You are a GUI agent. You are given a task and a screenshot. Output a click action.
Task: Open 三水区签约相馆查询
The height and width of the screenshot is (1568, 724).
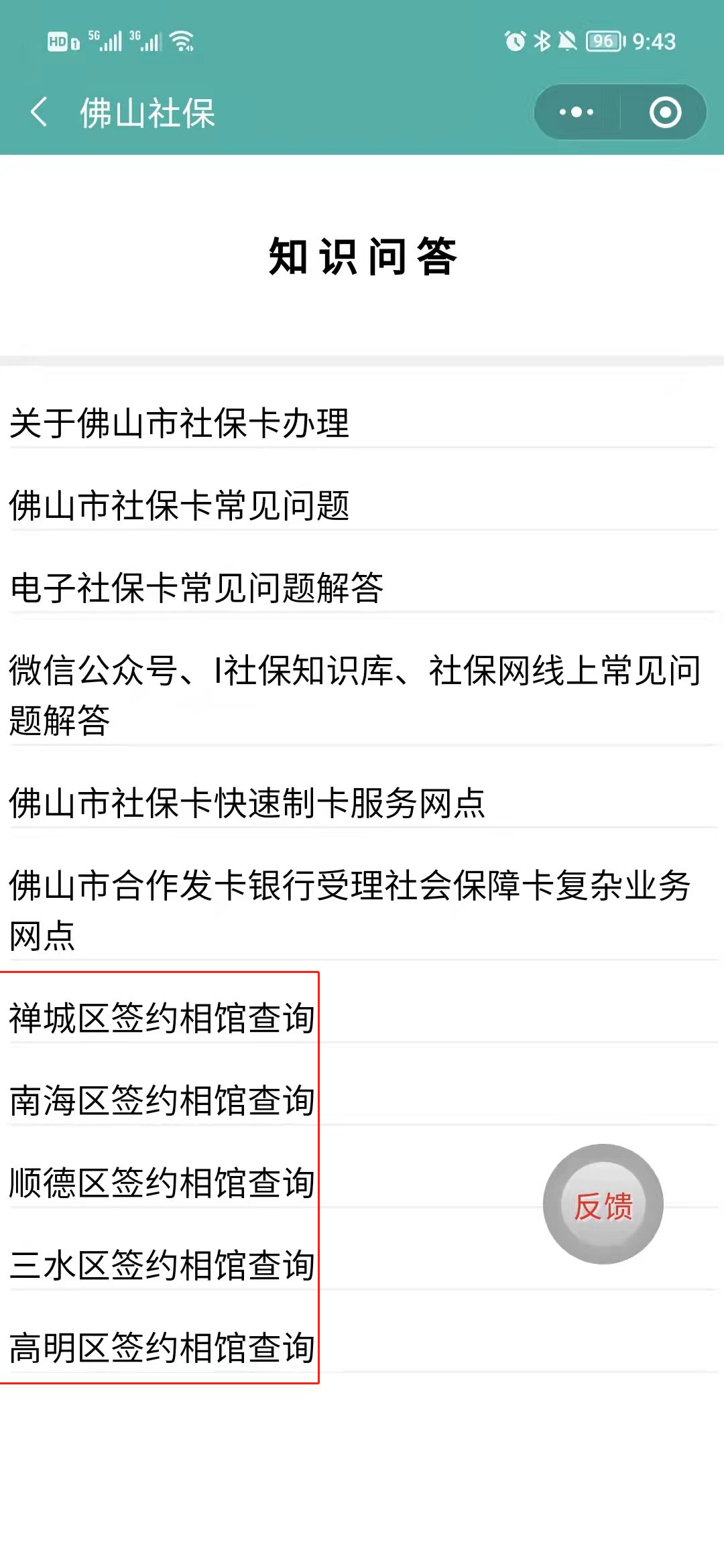point(162,1266)
